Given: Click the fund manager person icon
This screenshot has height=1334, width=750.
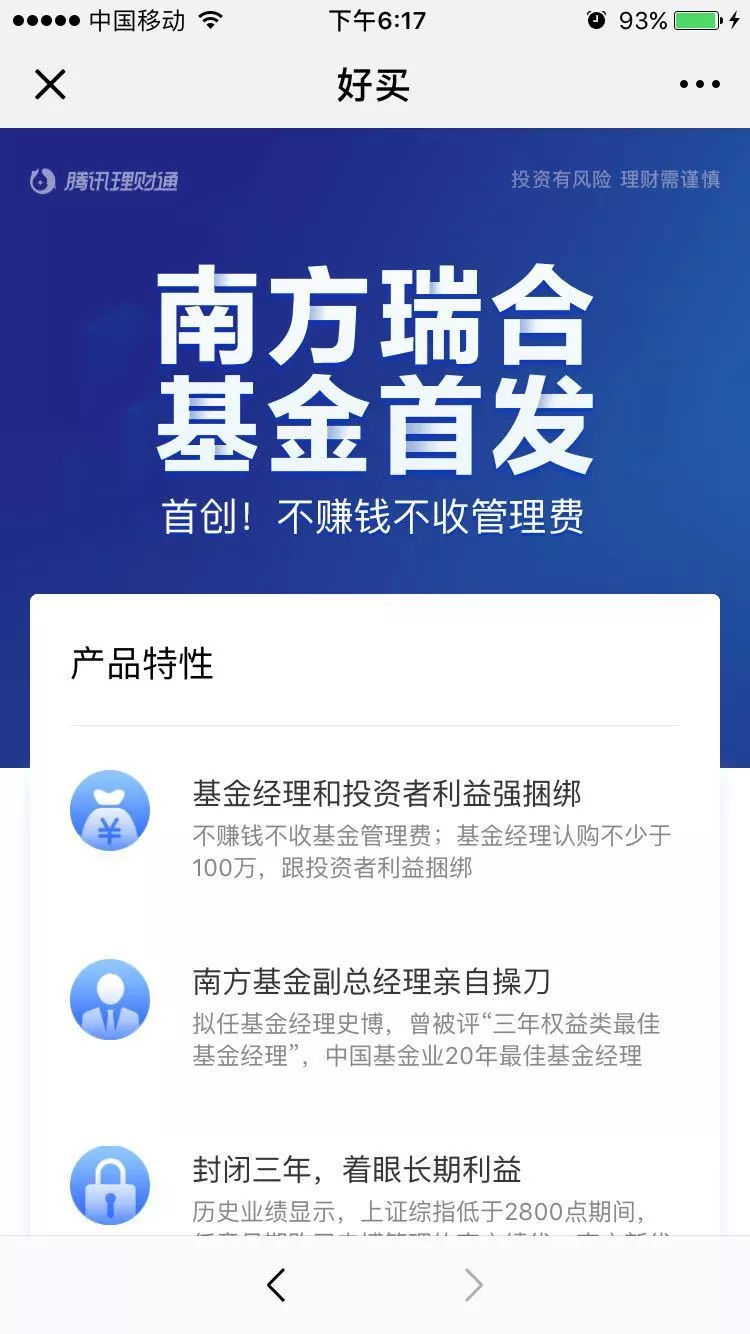Looking at the screenshot, I should (110, 998).
